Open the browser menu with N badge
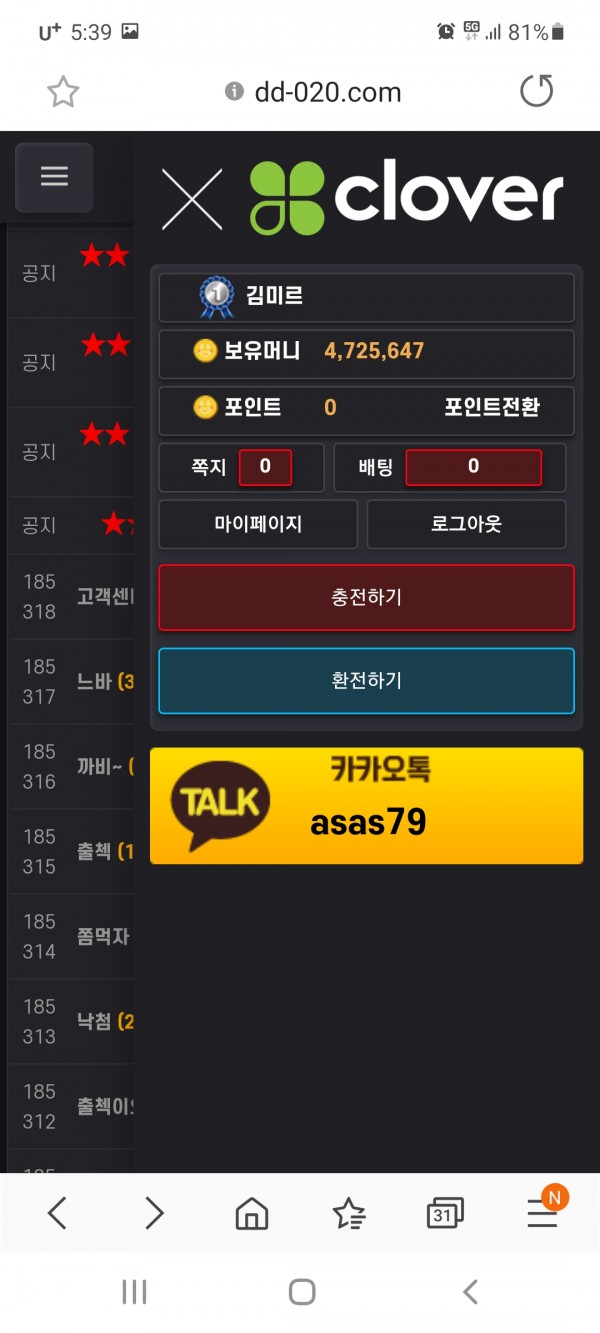Screen dimensions: 600x1333 click(x=543, y=1211)
